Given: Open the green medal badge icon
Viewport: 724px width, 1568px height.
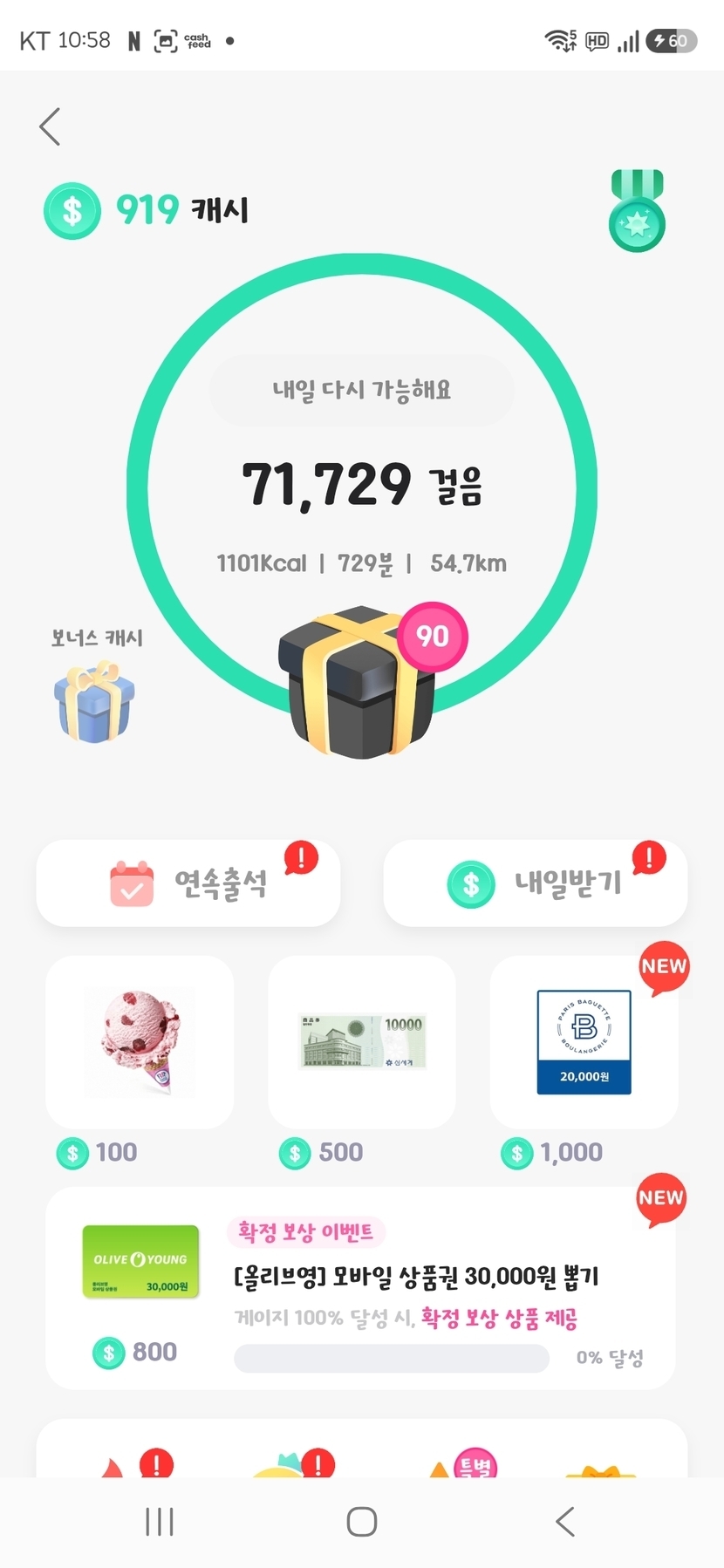Looking at the screenshot, I should pos(637,211).
